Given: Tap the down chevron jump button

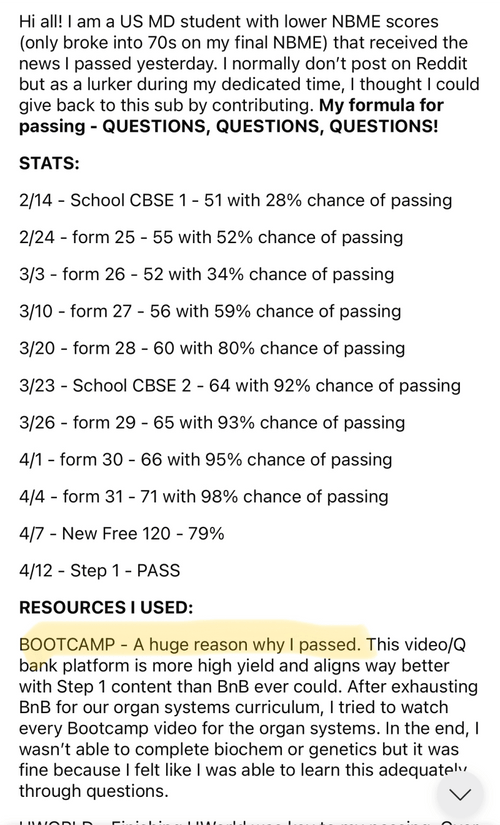Looking at the screenshot, I should [x=460, y=794].
